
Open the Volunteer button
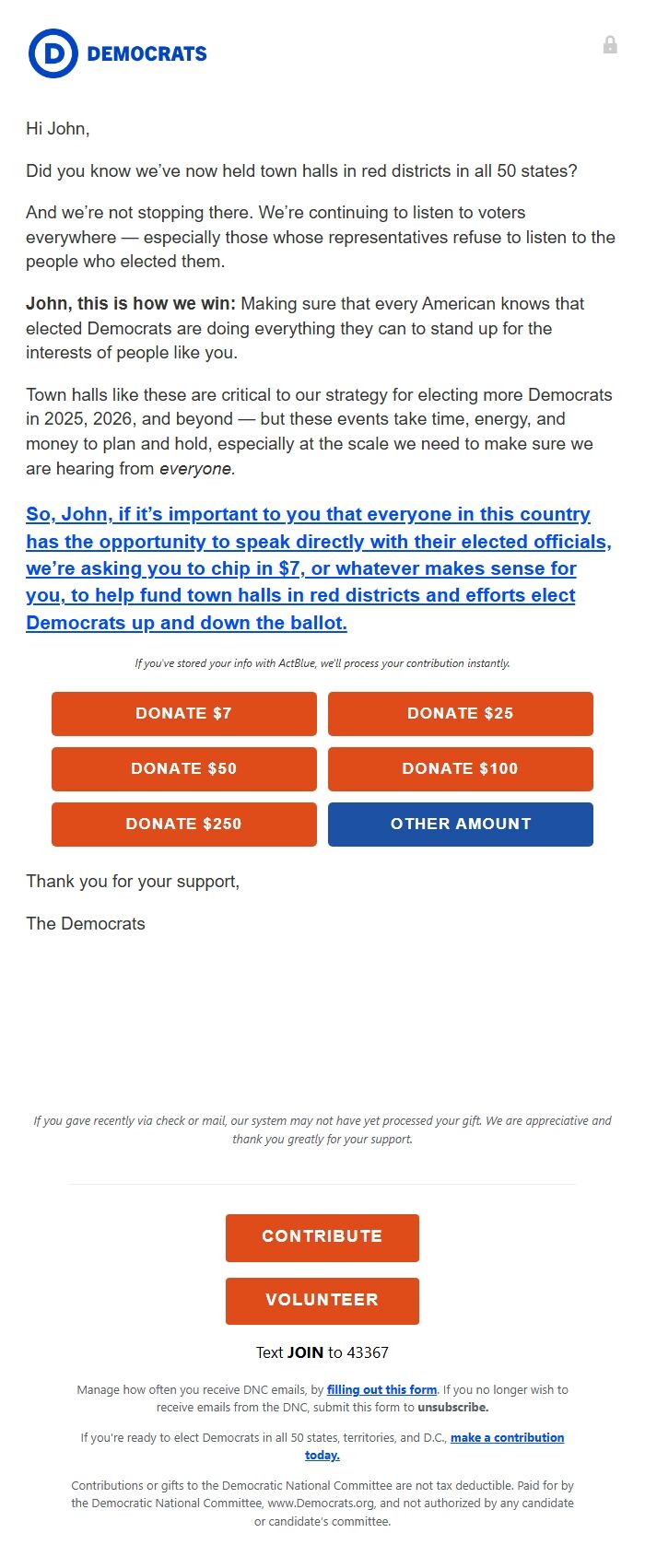[322, 1301]
